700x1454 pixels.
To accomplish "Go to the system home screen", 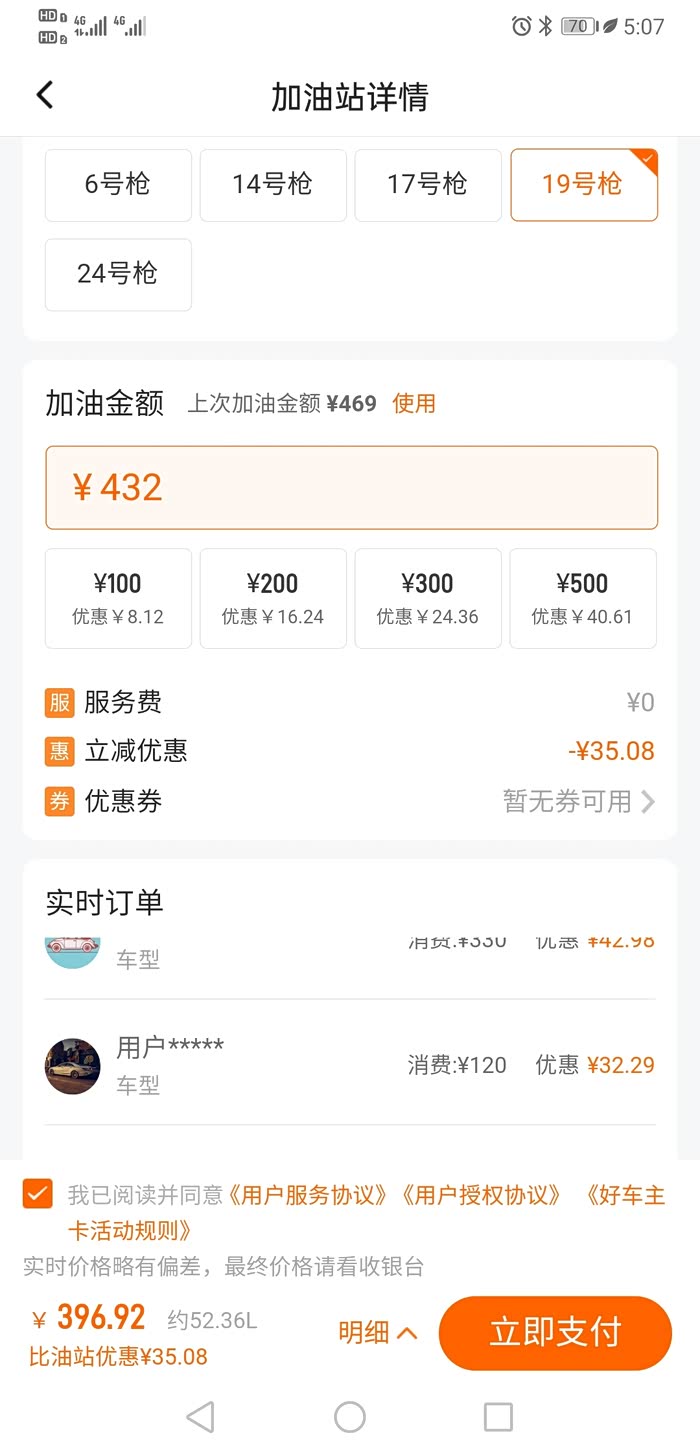I will 350,1416.
